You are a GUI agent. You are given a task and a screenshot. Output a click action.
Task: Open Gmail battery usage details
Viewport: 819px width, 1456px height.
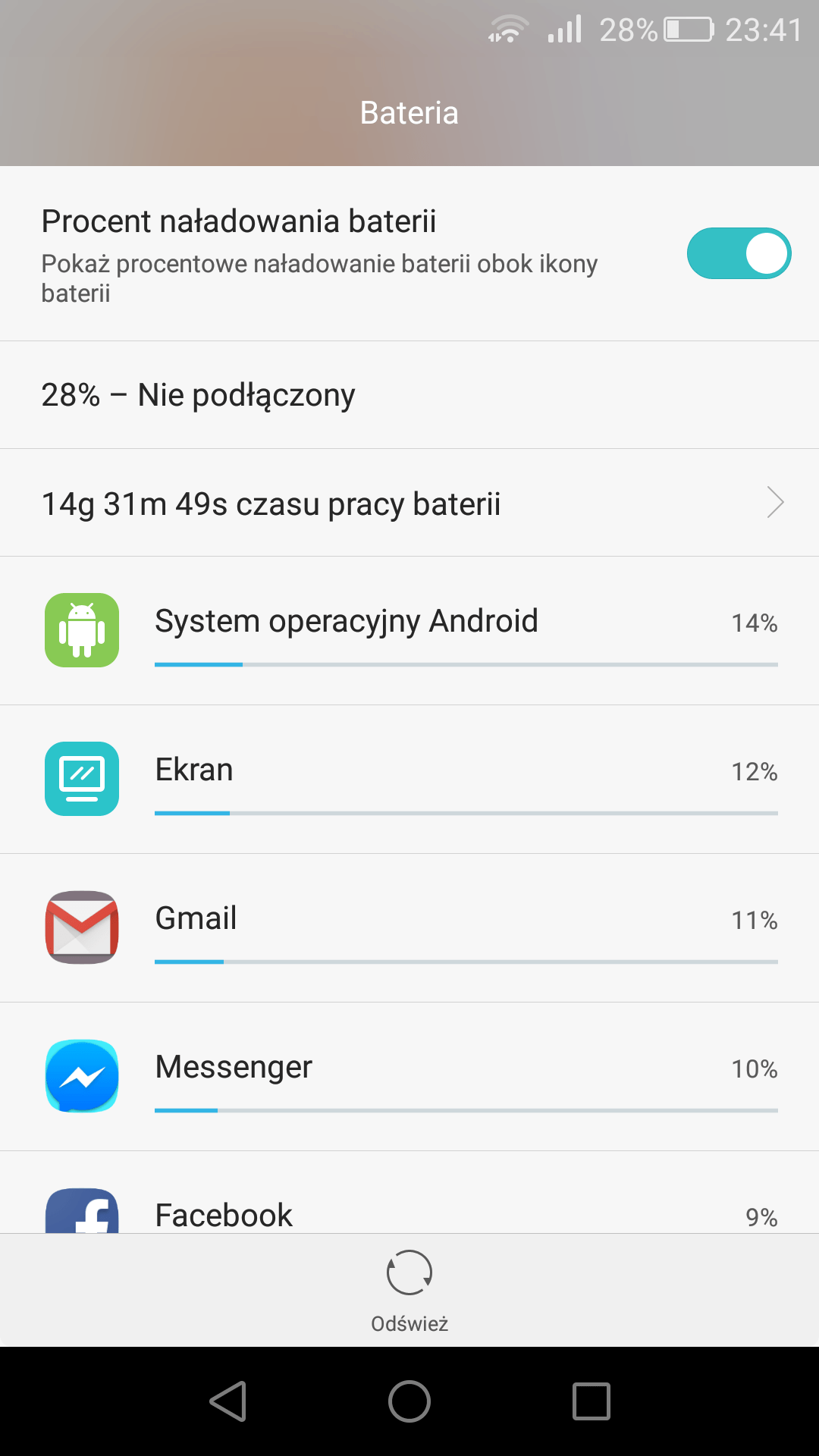[x=409, y=928]
